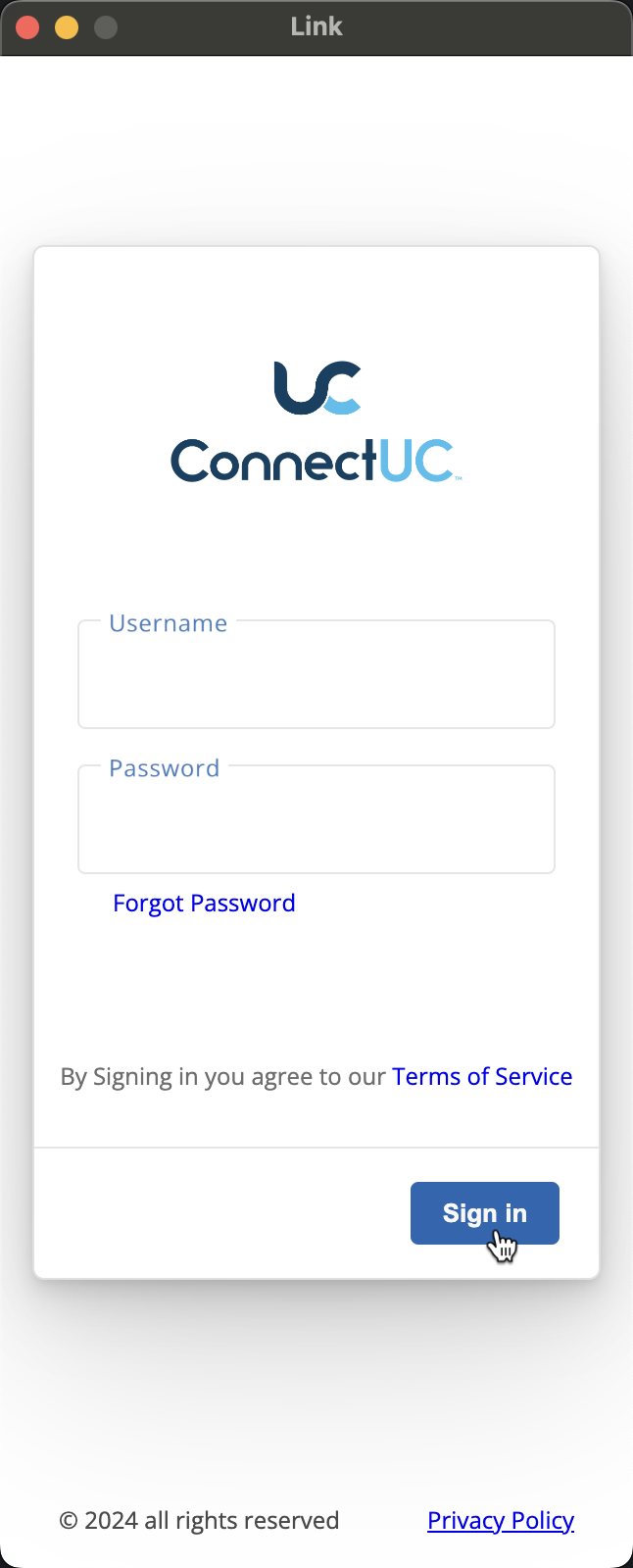Image resolution: width=633 pixels, height=1568 pixels.
Task: View the Terms of Service
Action: [x=482, y=1076]
